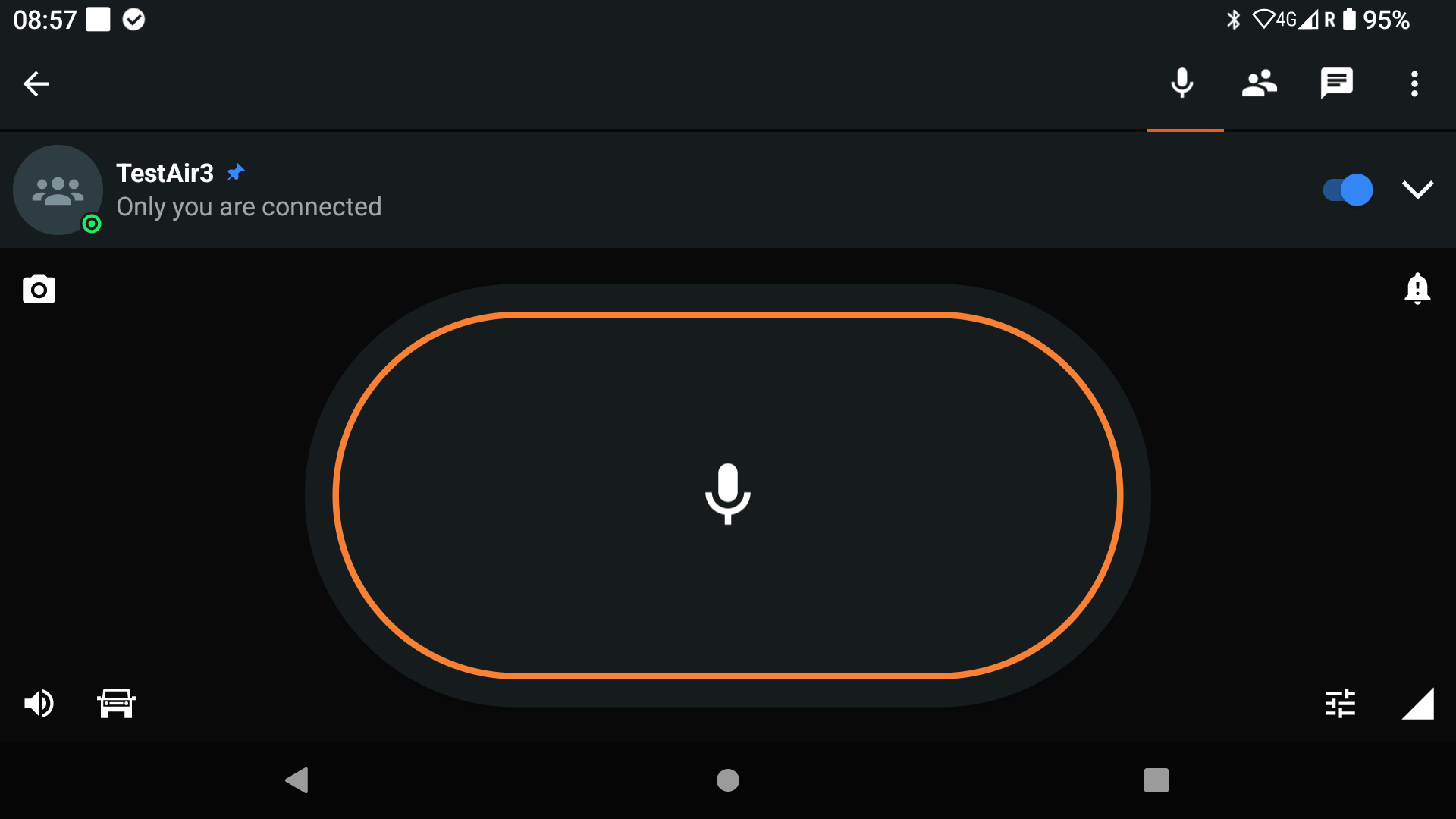Open the TestAir3 channel profile picture
Viewport: 1456px width, 819px height.
click(x=58, y=190)
